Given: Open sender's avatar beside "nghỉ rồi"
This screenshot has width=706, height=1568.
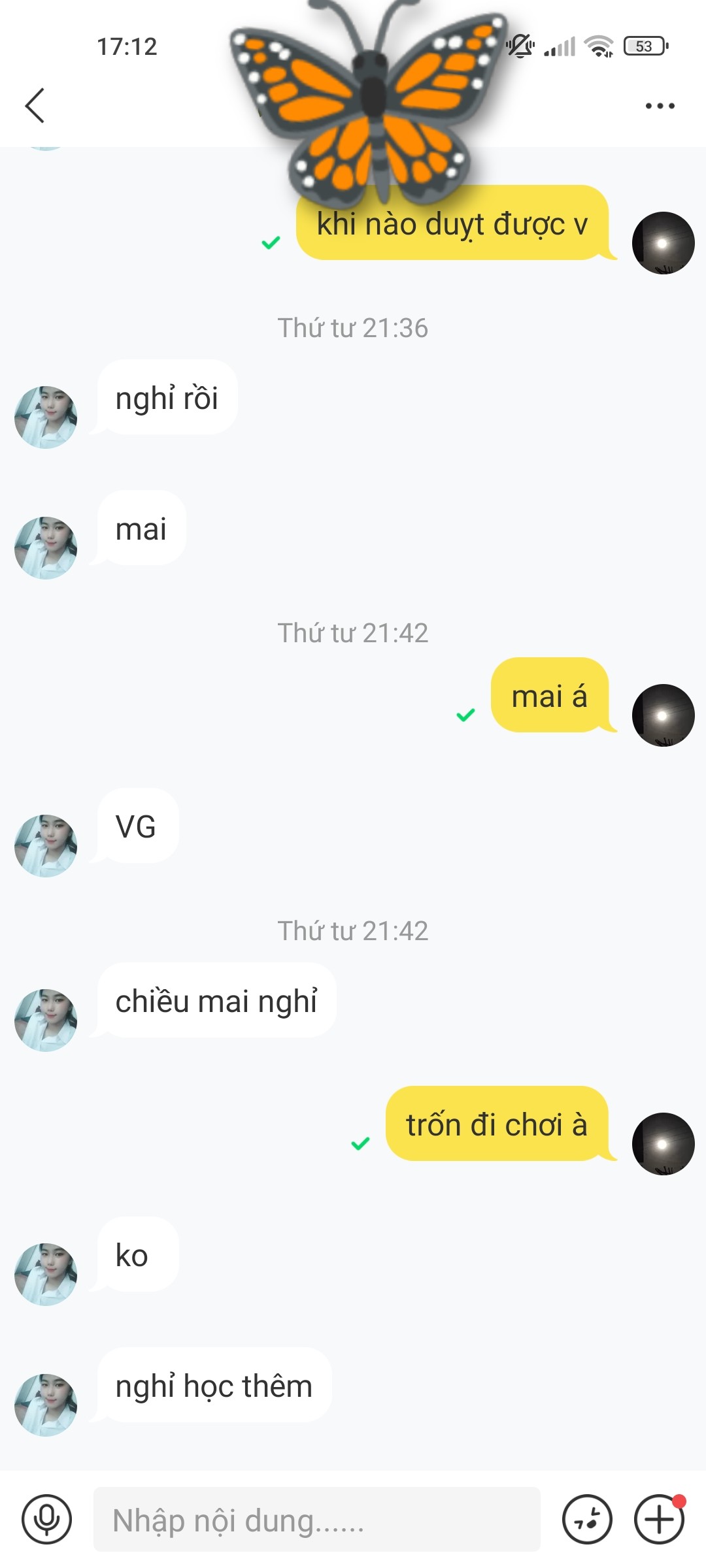Looking at the screenshot, I should 46,417.
